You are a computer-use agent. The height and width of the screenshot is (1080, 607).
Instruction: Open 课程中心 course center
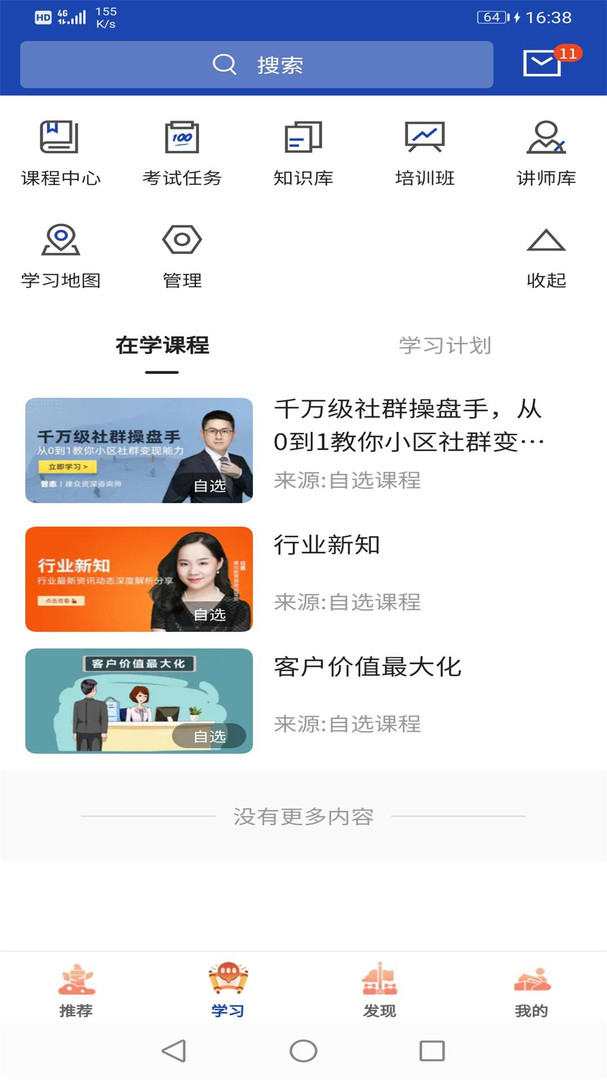[x=61, y=153]
